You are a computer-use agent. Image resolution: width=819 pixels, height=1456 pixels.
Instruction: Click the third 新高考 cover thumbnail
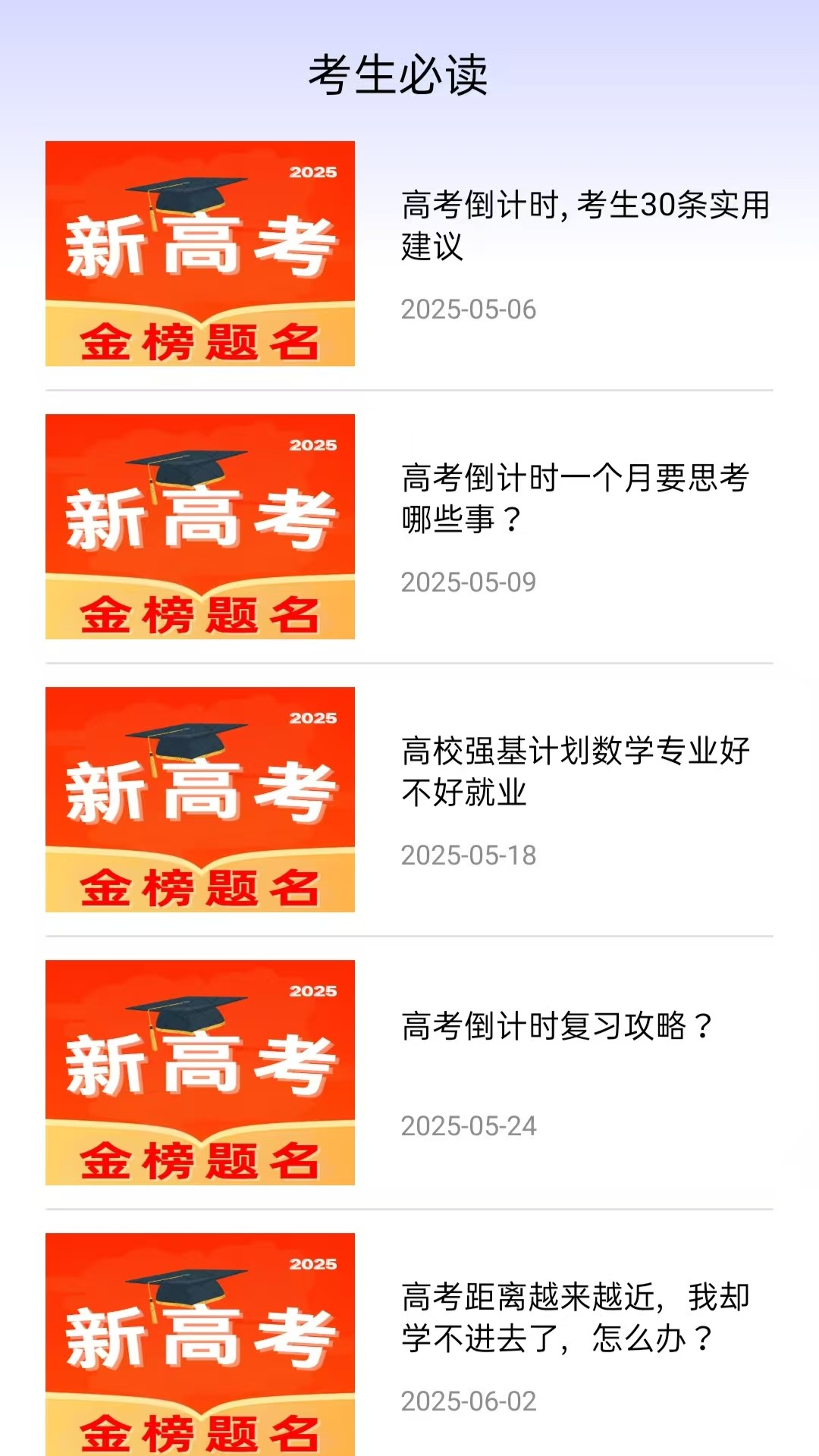click(199, 799)
